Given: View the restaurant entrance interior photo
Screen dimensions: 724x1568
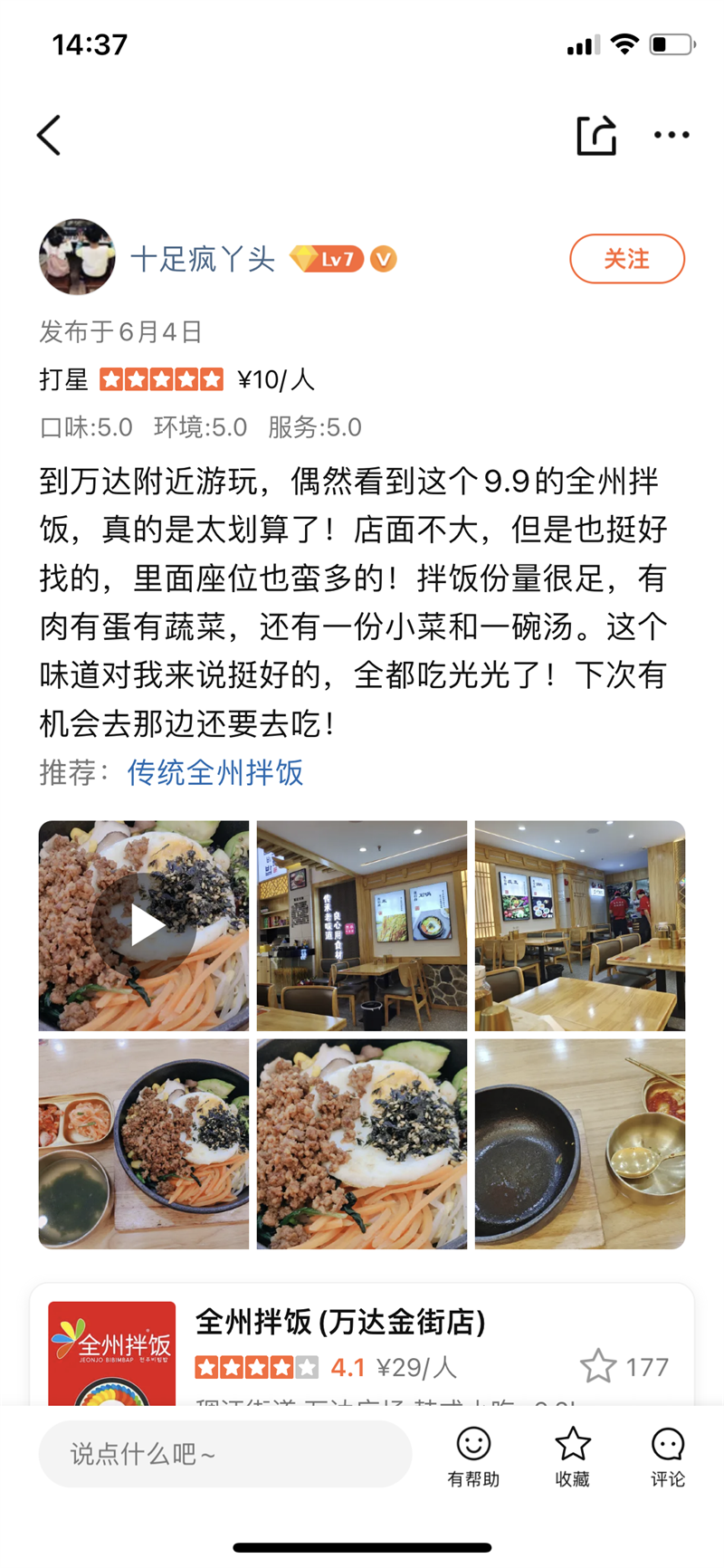Looking at the screenshot, I should pos(362,925).
